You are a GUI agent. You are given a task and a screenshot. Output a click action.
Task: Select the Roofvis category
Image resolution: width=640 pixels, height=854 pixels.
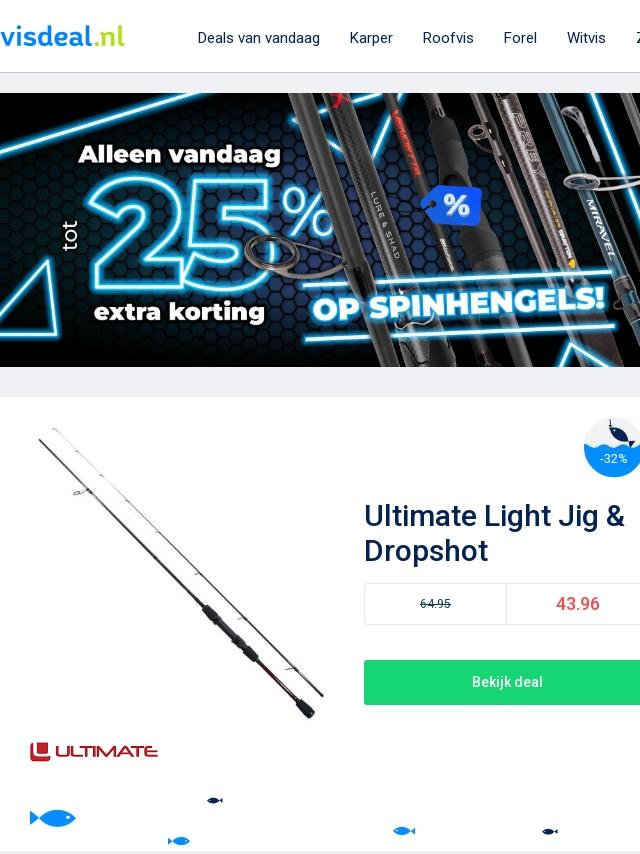[448, 38]
